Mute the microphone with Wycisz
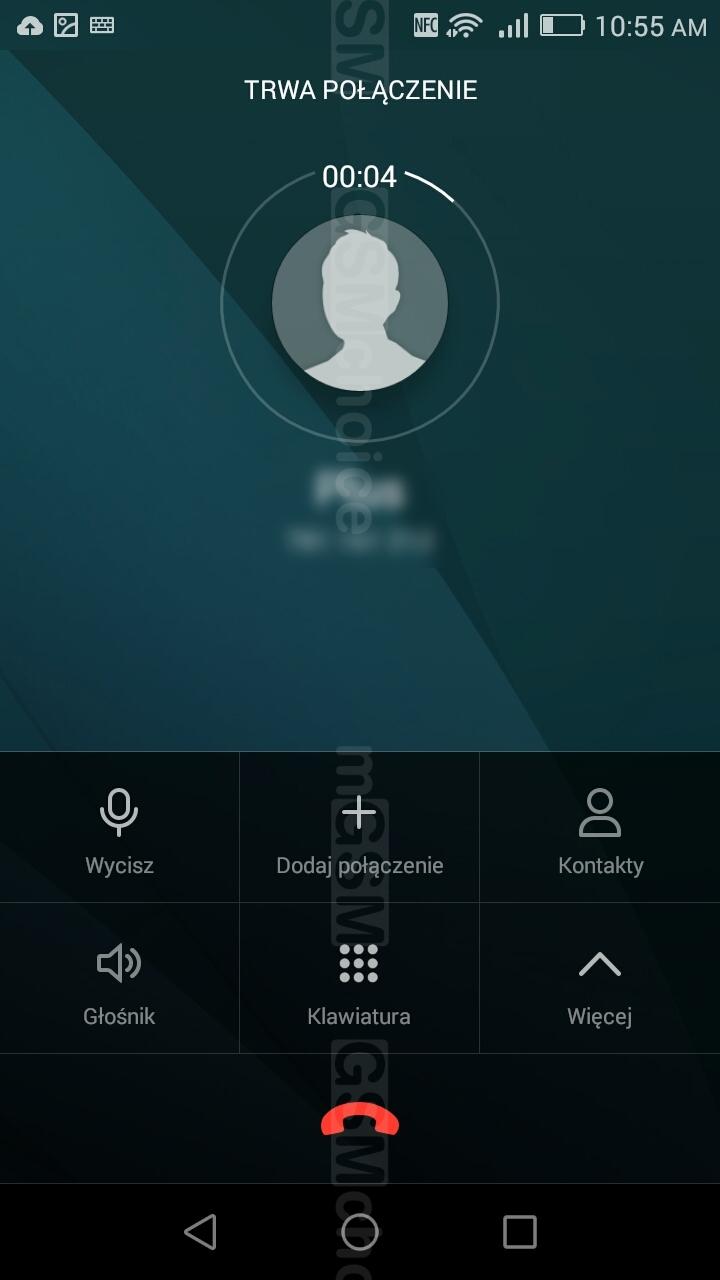Image resolution: width=720 pixels, height=1280 pixels. pyautogui.click(x=119, y=827)
